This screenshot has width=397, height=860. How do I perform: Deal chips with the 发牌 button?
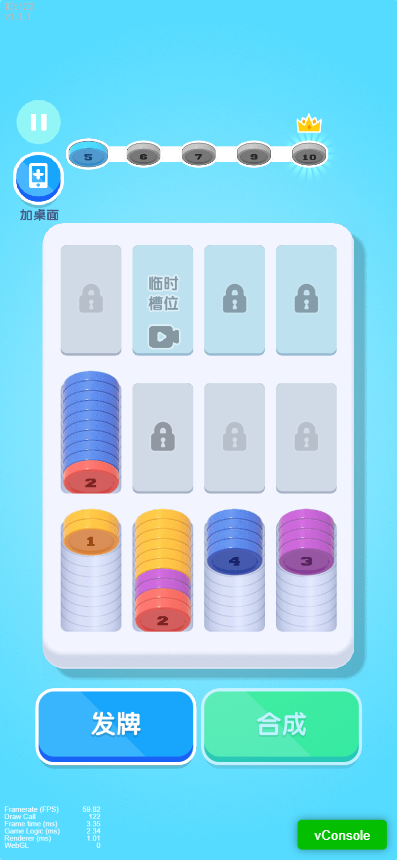point(116,726)
